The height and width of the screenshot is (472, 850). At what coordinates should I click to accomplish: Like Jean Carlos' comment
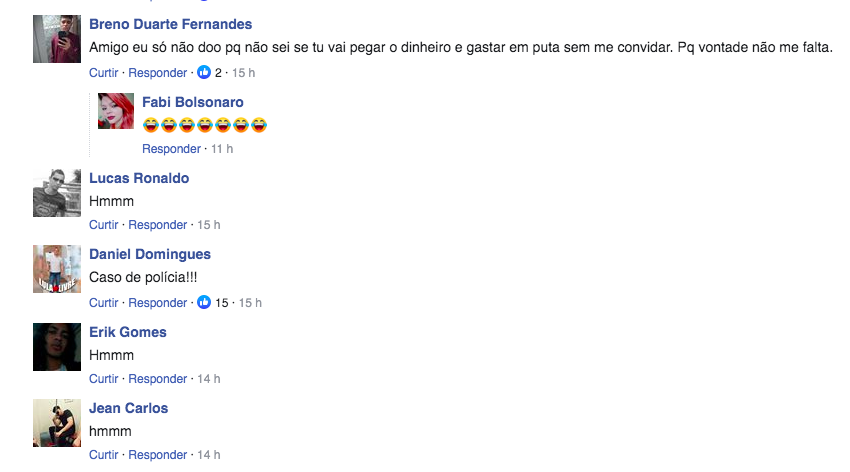103,455
